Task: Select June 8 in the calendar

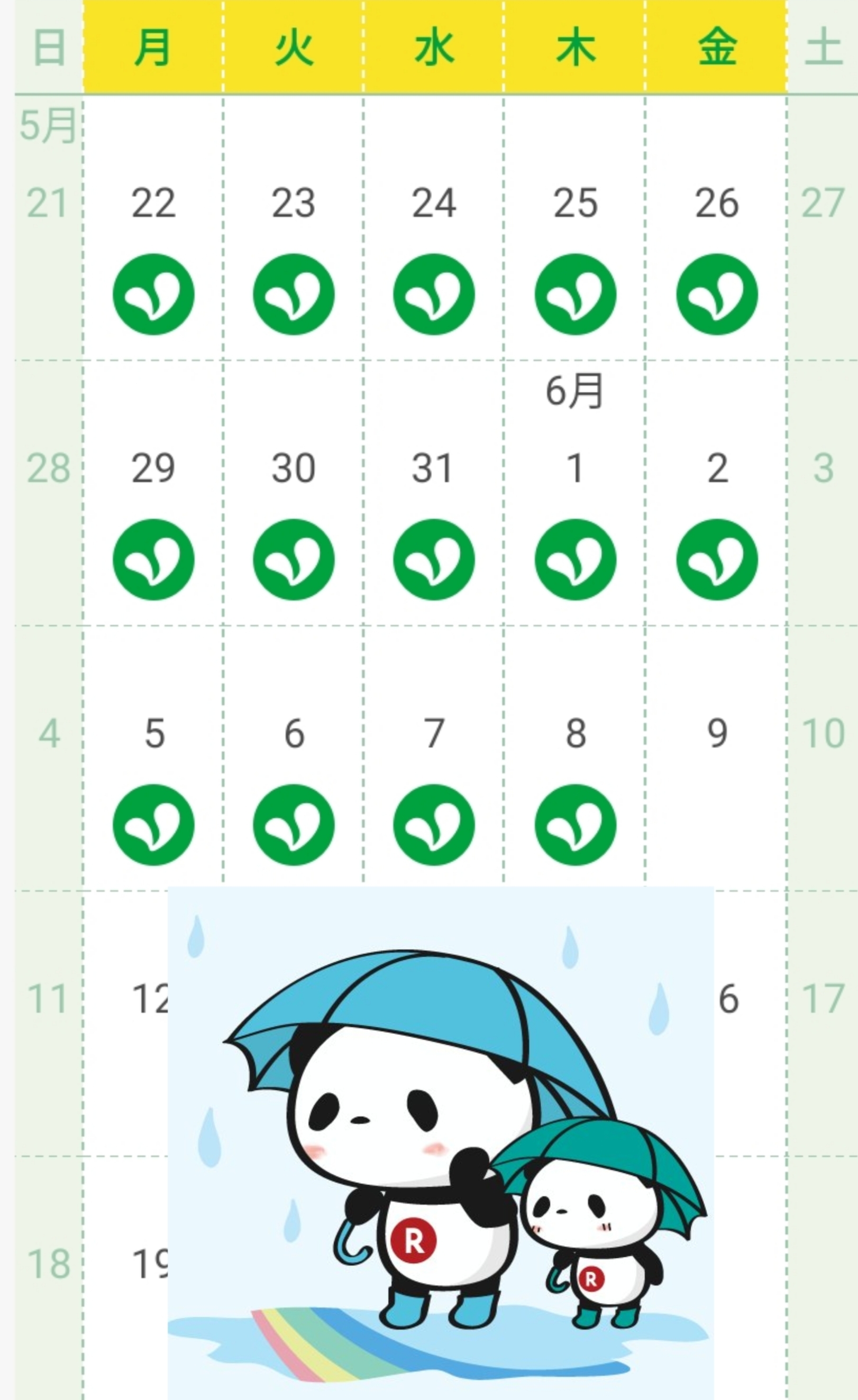Action: [x=574, y=758]
